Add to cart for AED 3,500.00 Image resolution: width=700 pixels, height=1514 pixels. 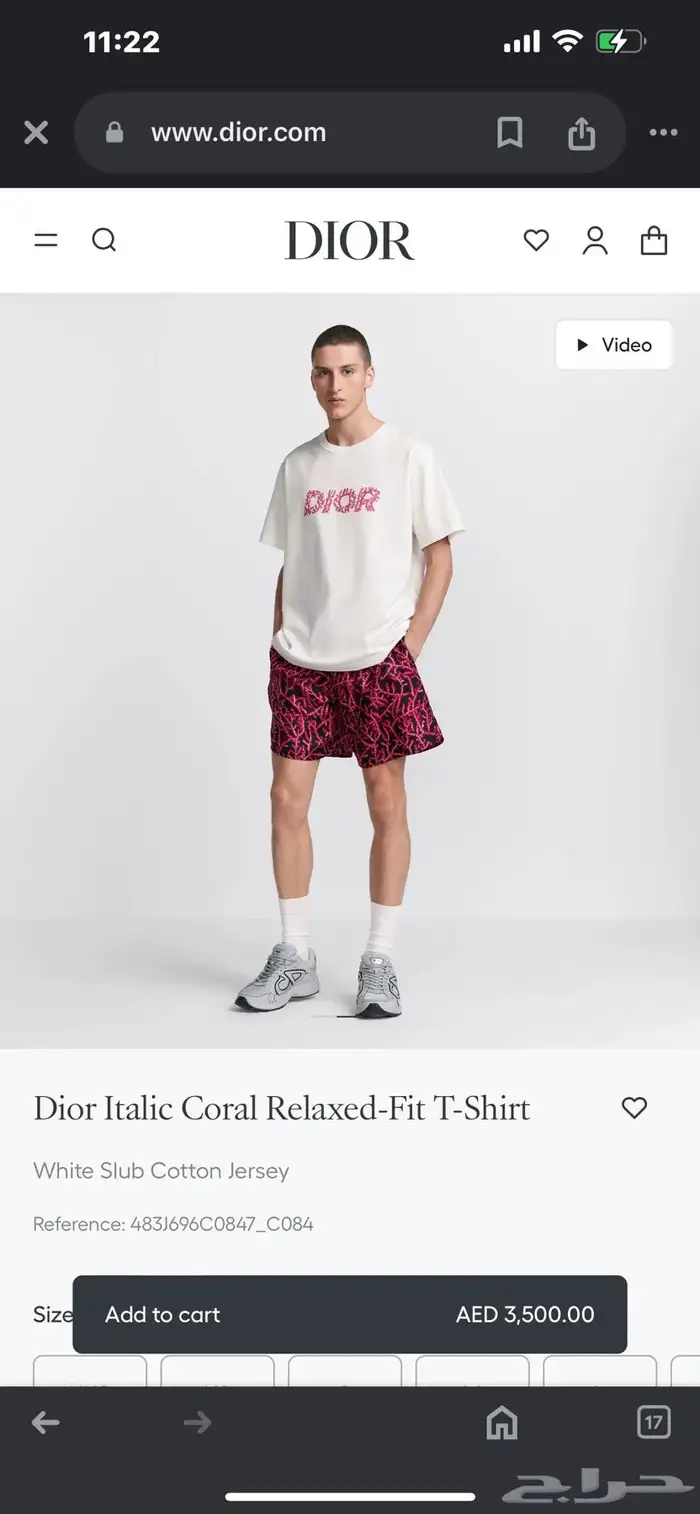[x=350, y=1314]
